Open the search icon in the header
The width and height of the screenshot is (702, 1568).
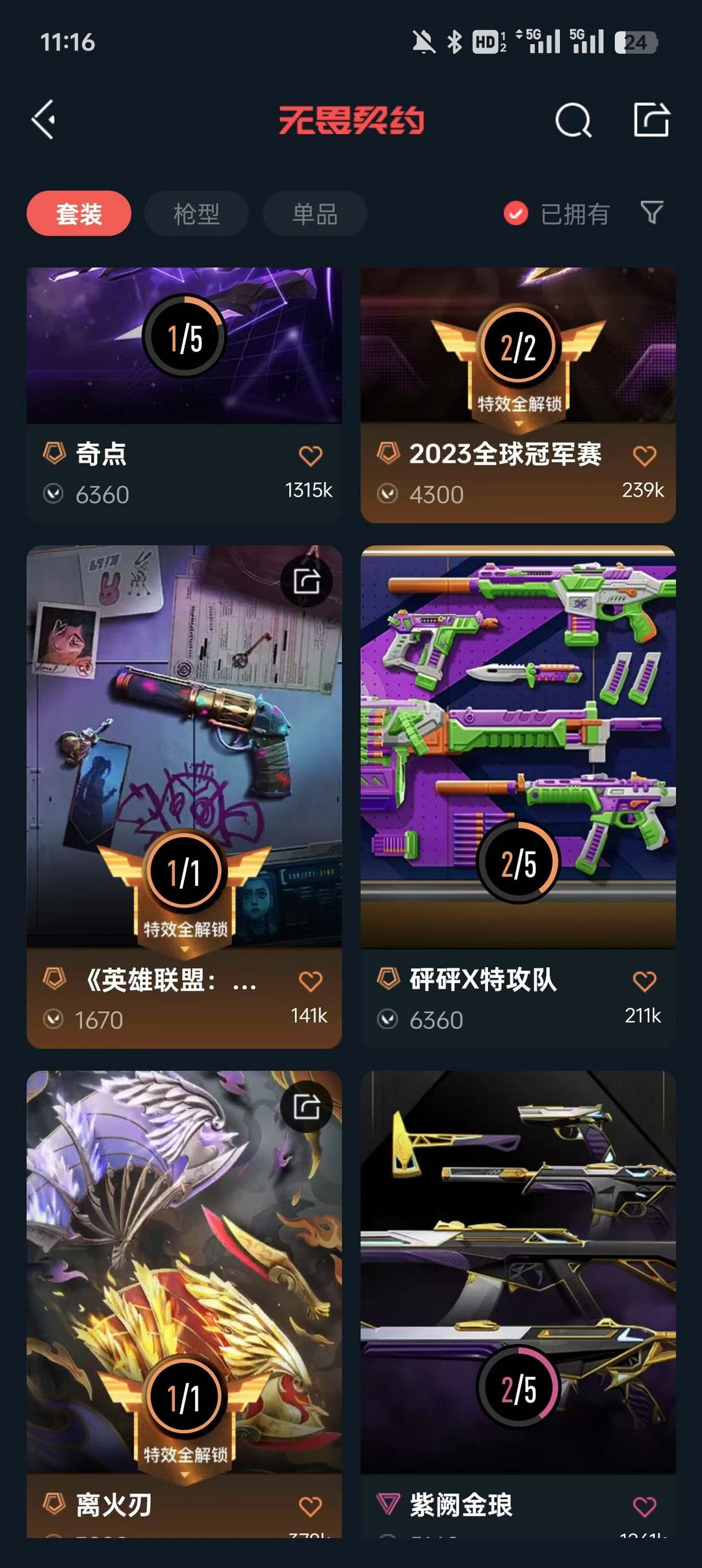(x=573, y=120)
